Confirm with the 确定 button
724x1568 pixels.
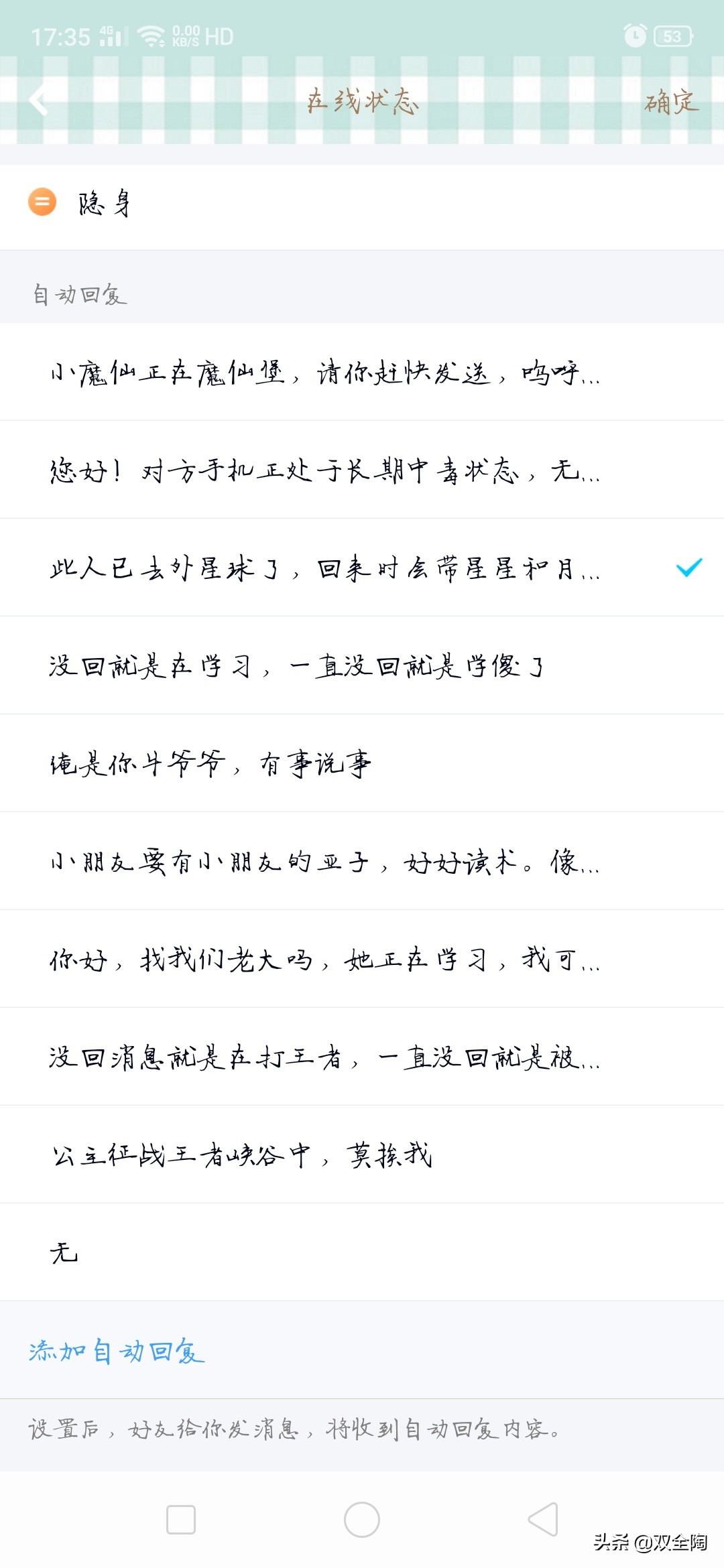click(671, 102)
